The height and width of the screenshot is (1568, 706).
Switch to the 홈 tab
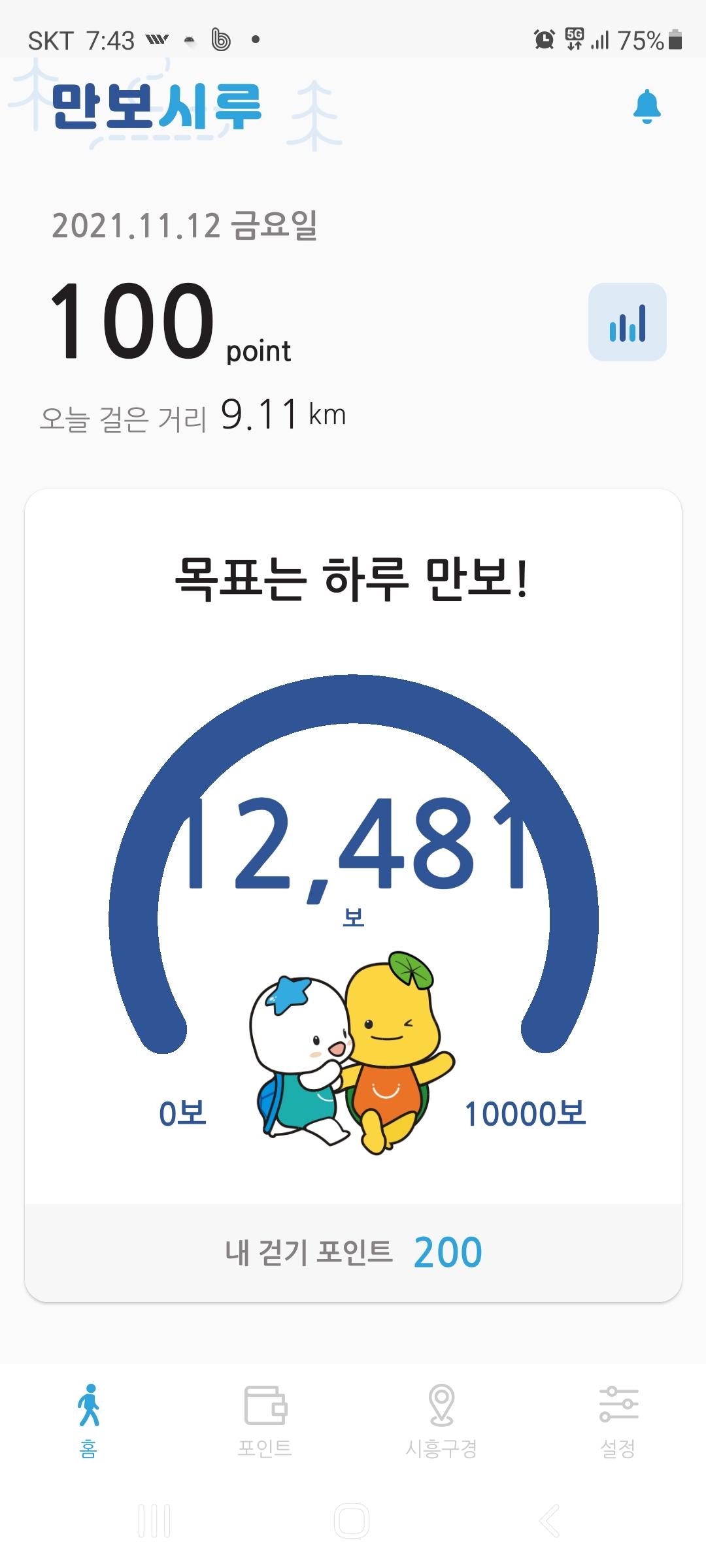(x=88, y=1421)
